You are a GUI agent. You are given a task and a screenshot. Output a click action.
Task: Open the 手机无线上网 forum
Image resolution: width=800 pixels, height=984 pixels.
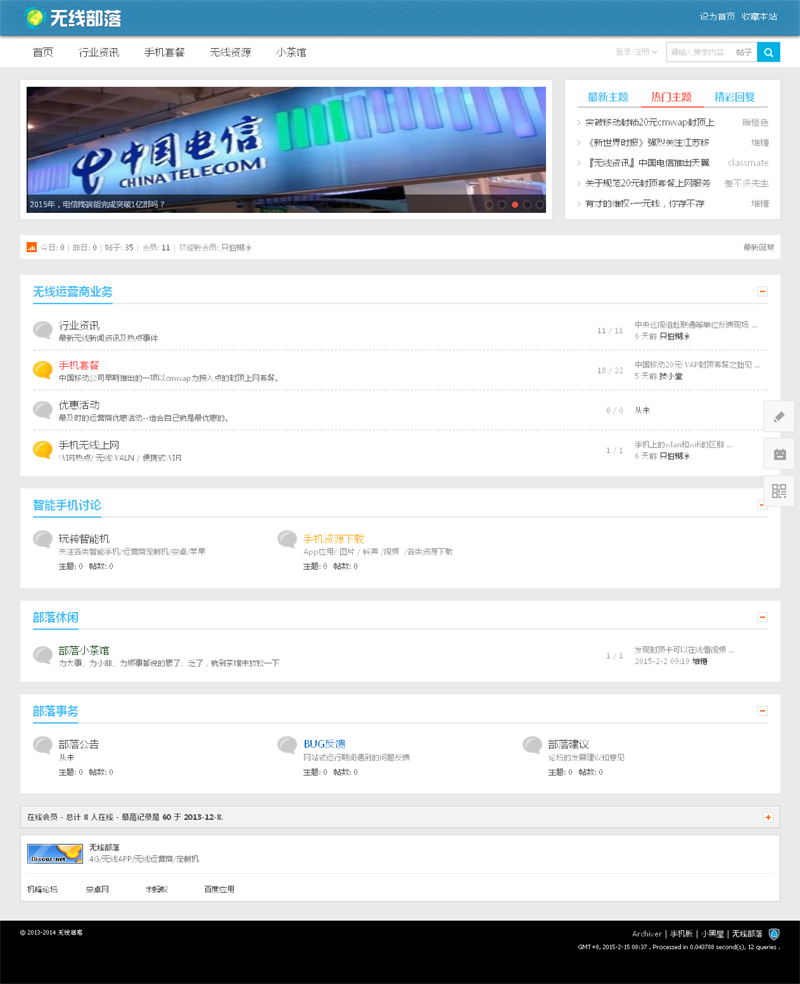89,445
